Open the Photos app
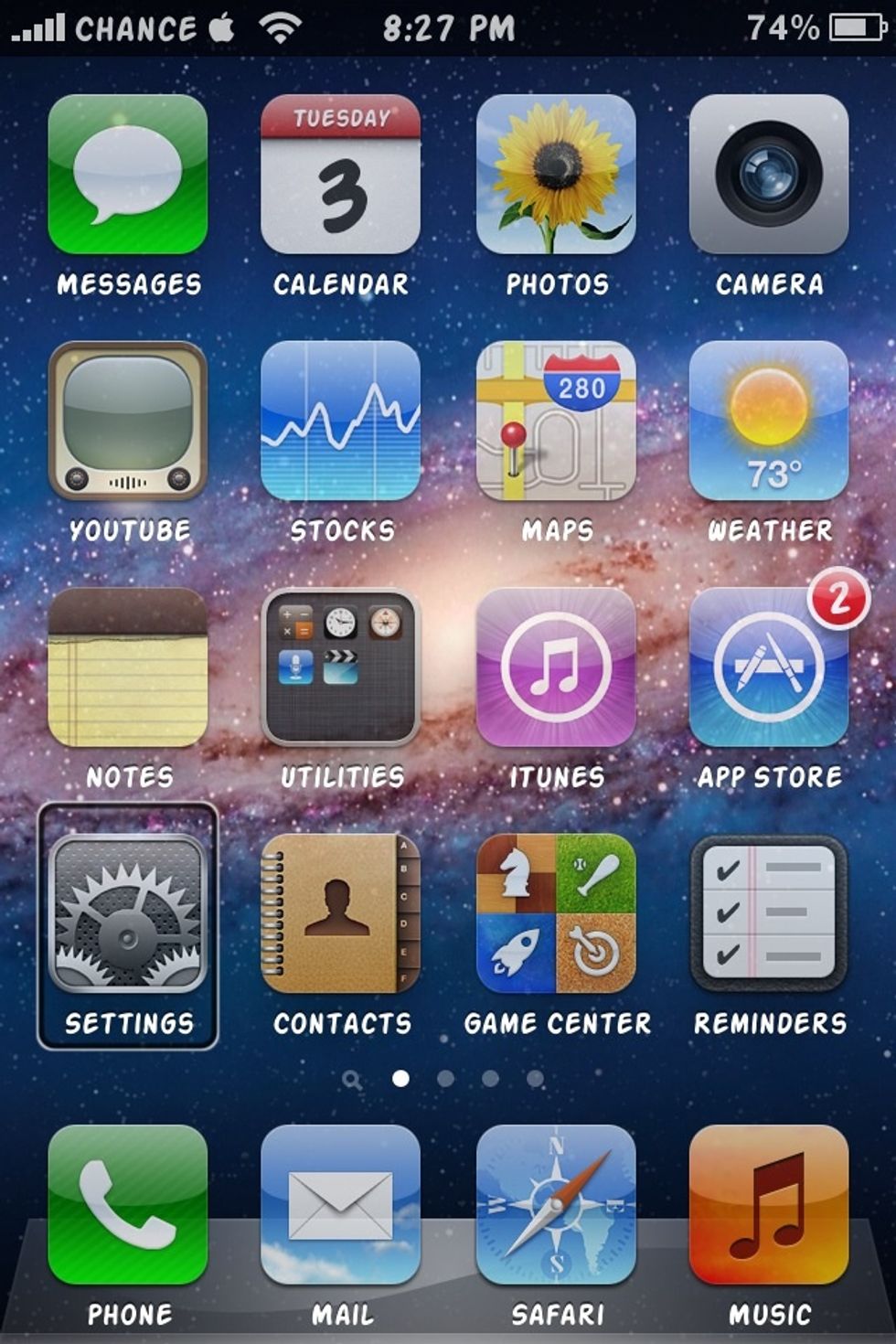 coord(556,175)
